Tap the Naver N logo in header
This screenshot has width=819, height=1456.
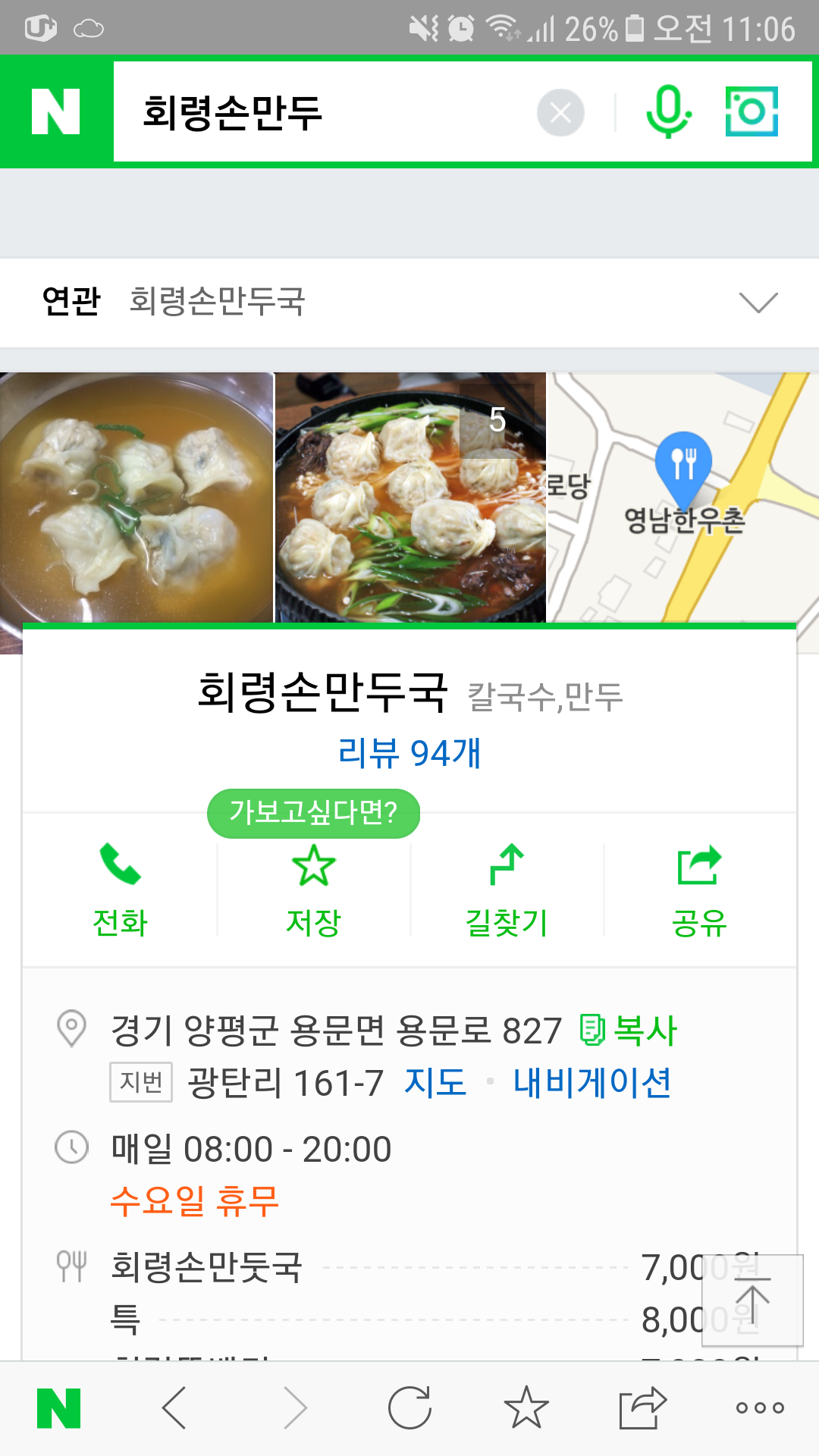(x=55, y=111)
